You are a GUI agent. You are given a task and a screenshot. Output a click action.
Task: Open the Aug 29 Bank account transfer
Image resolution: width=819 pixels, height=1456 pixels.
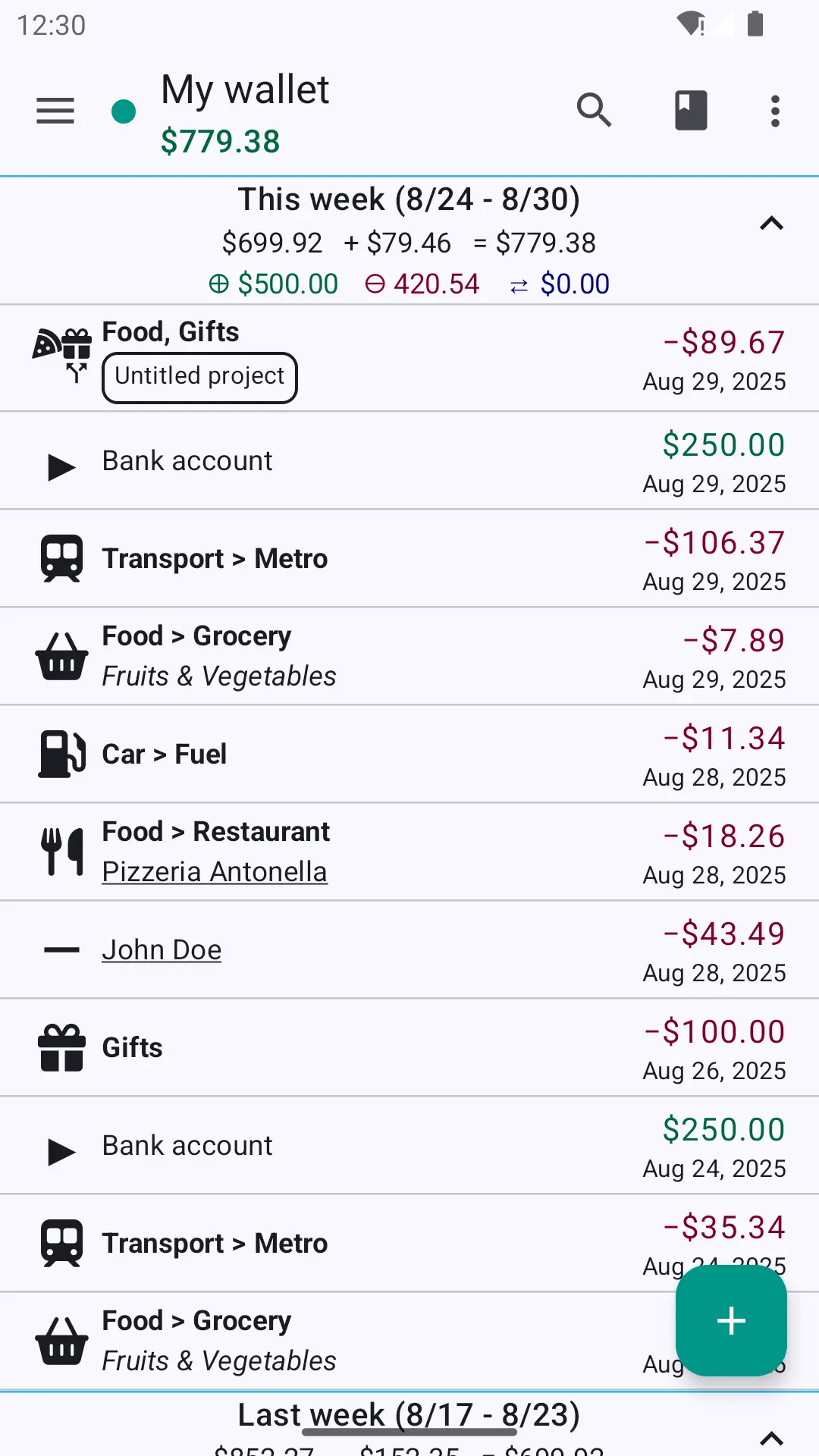tap(409, 461)
